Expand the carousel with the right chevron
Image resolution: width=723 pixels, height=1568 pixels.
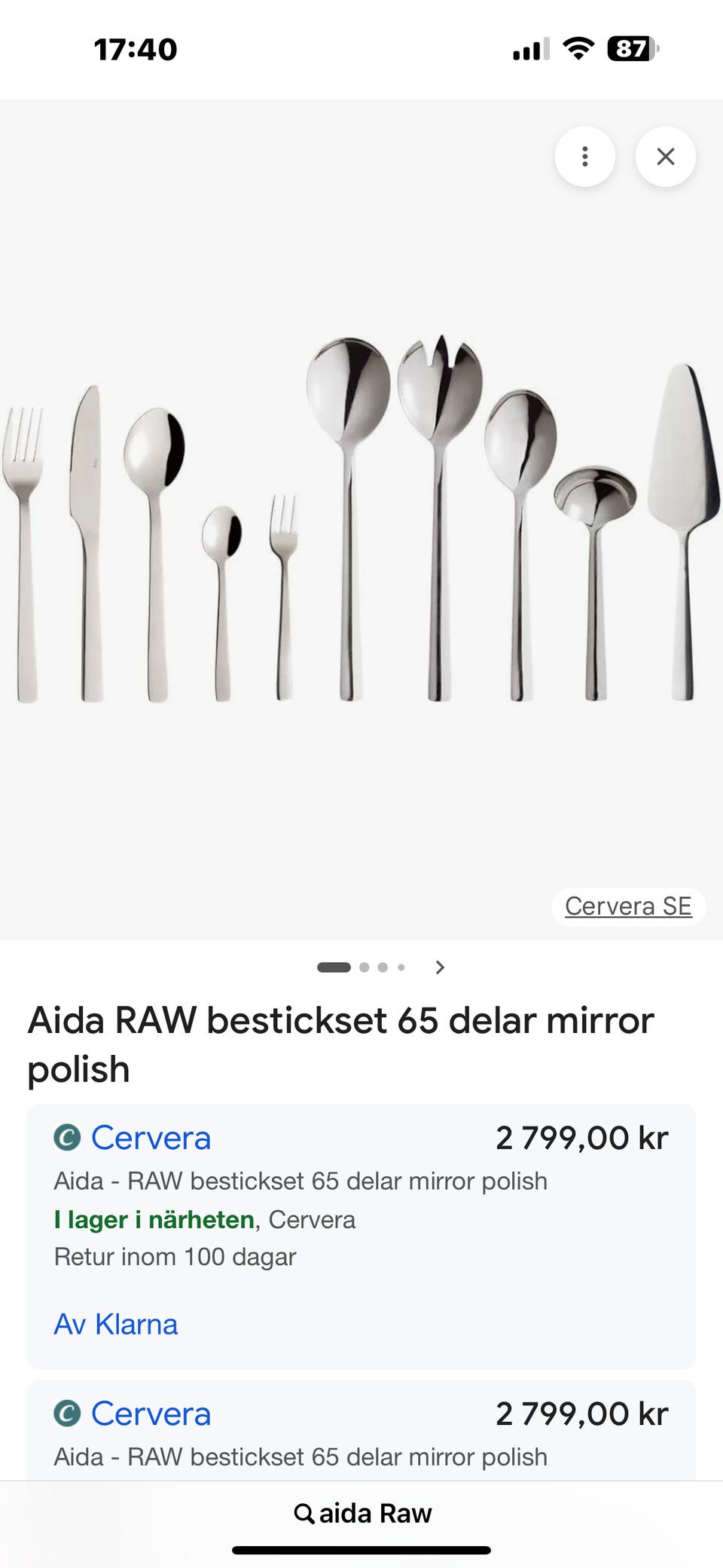(440, 967)
